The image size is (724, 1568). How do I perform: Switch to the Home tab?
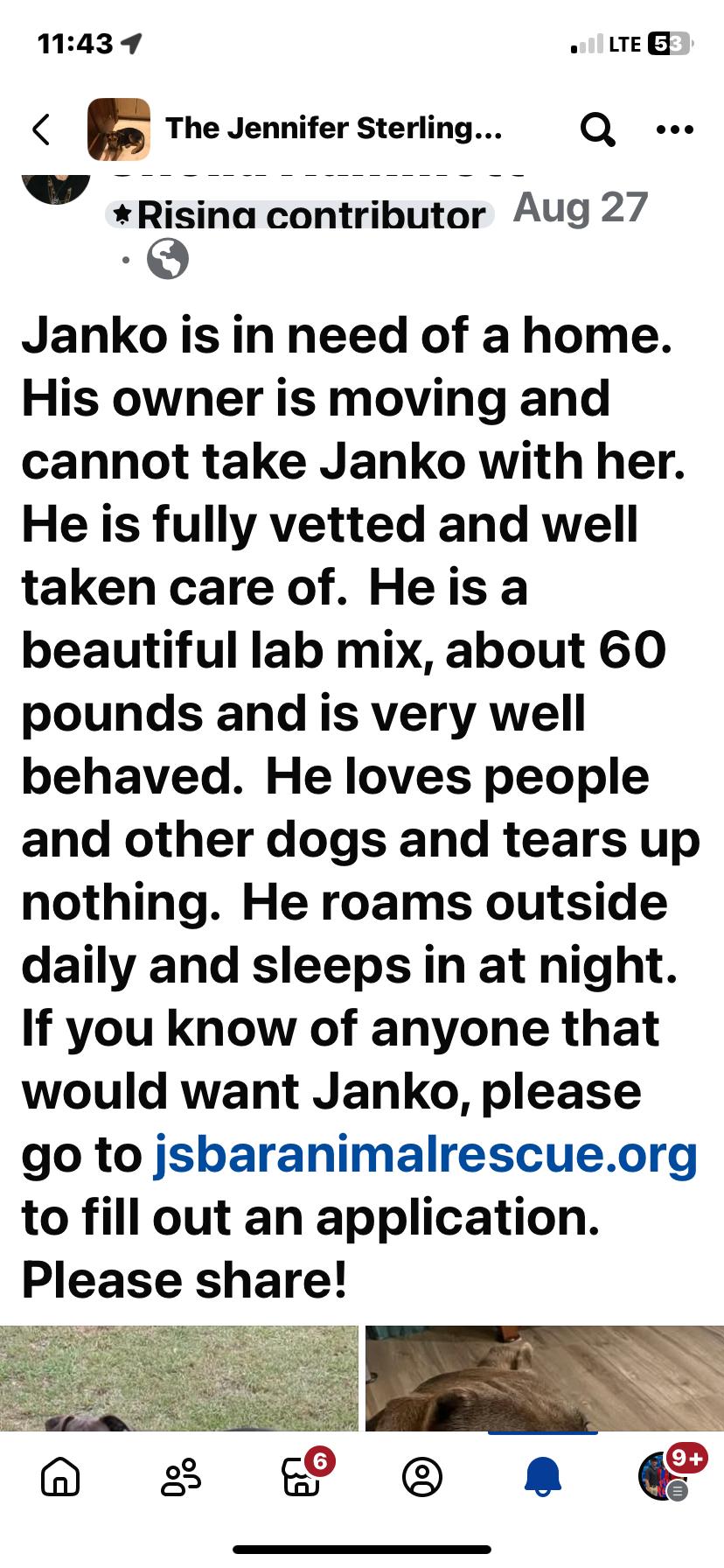point(60,1478)
